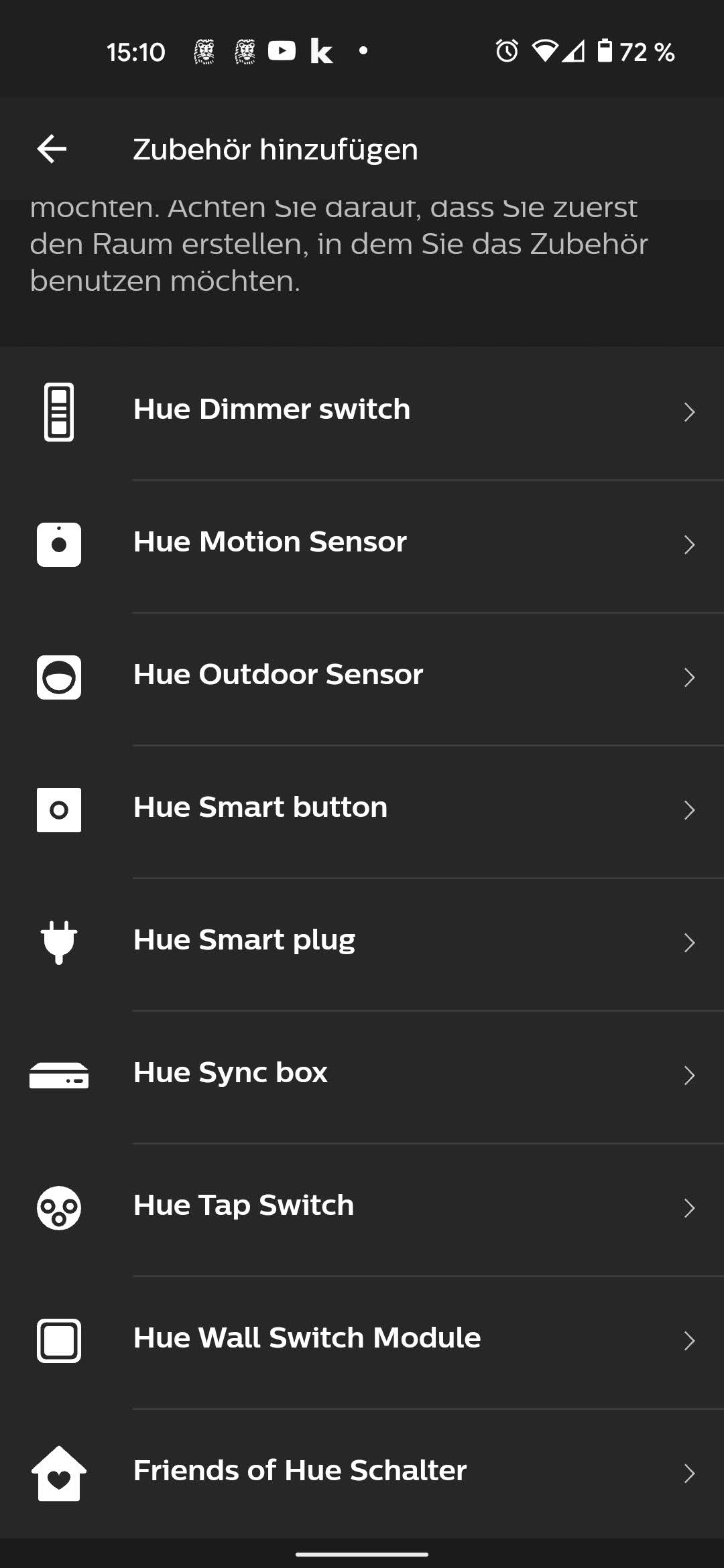Go back from Zubehör hinzufügen
The image size is (724, 1568).
click(52, 149)
